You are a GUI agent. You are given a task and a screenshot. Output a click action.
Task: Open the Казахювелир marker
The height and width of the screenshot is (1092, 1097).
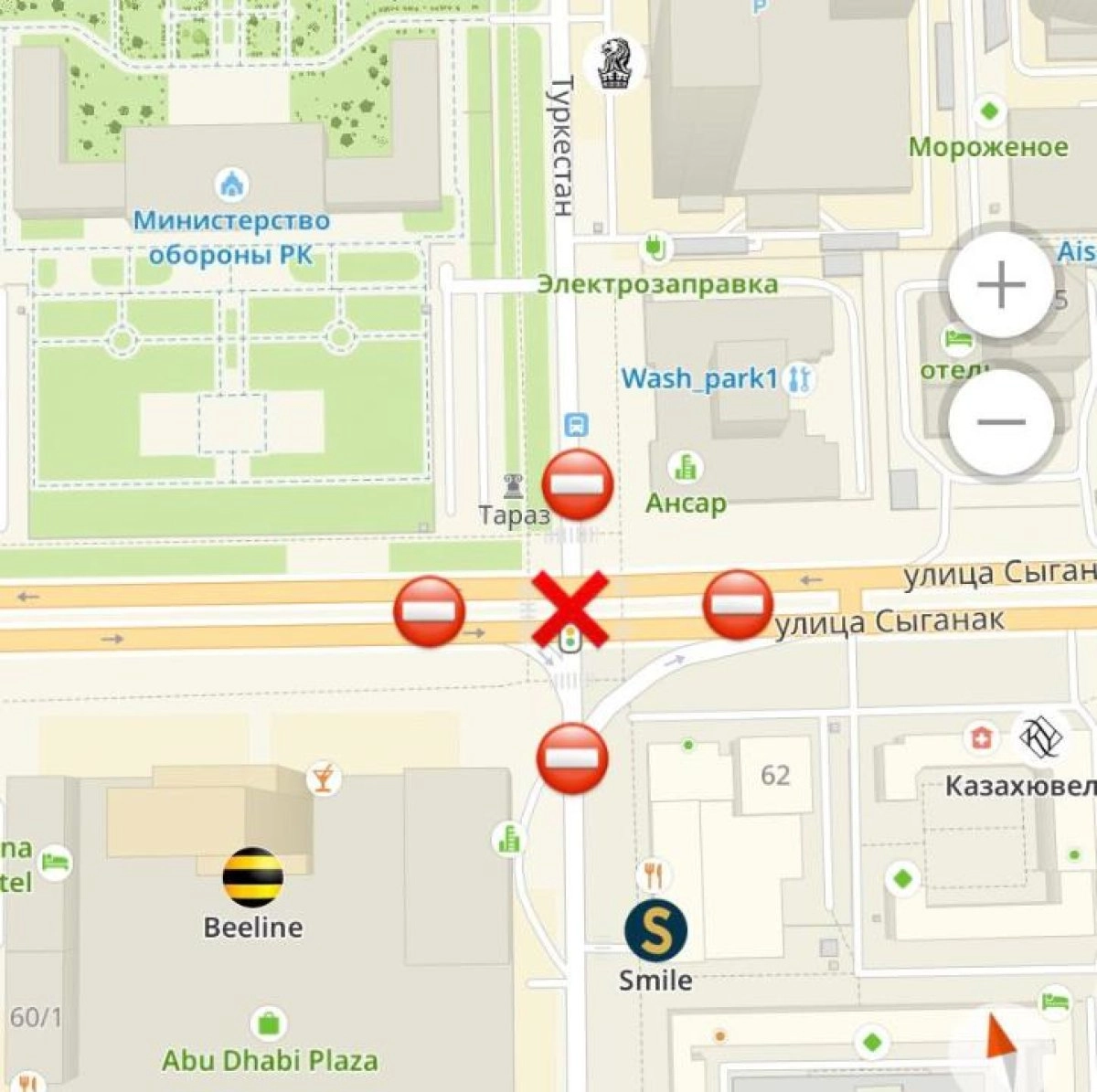tap(1039, 737)
